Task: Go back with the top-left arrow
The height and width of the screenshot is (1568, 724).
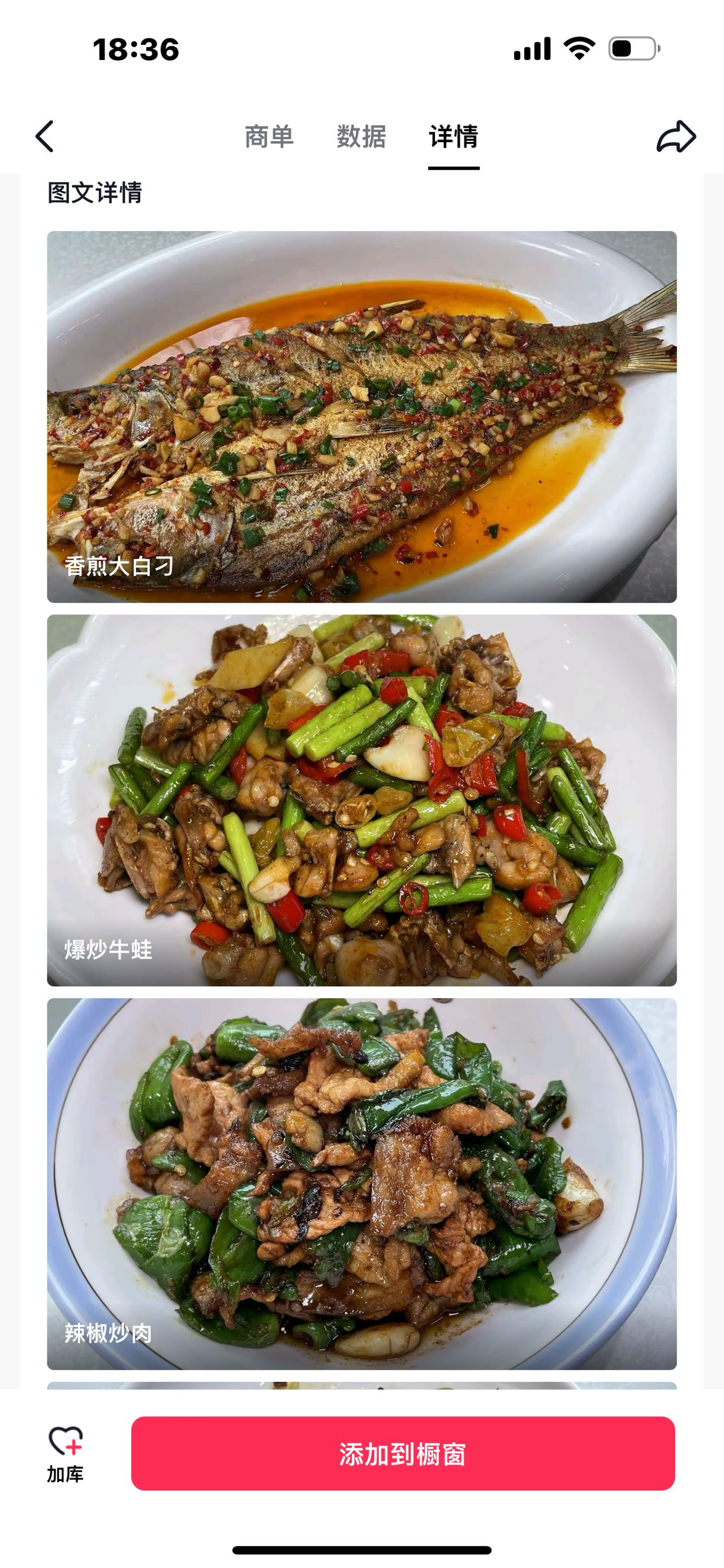Action: coord(45,136)
